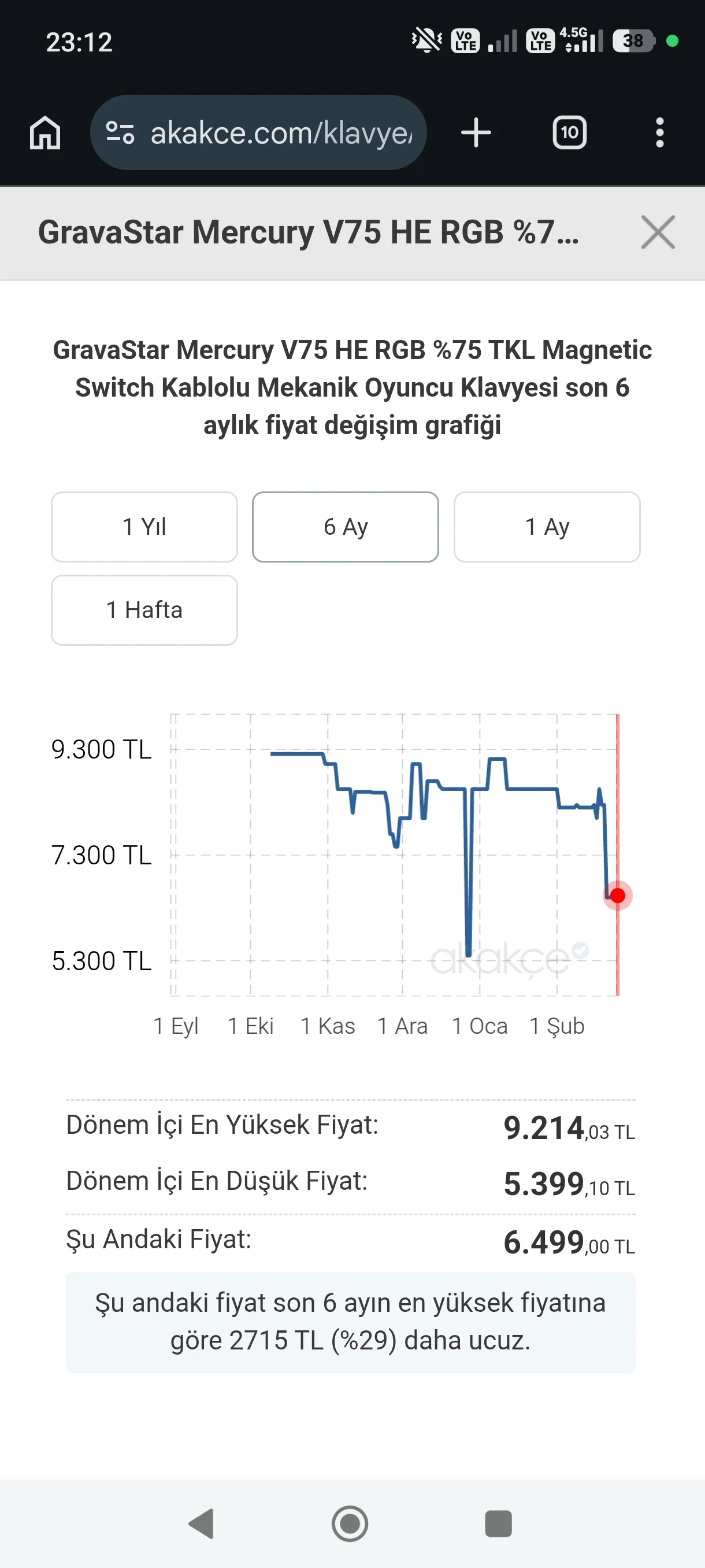Go to the system home screen
705x1568 pixels.
click(x=350, y=1523)
